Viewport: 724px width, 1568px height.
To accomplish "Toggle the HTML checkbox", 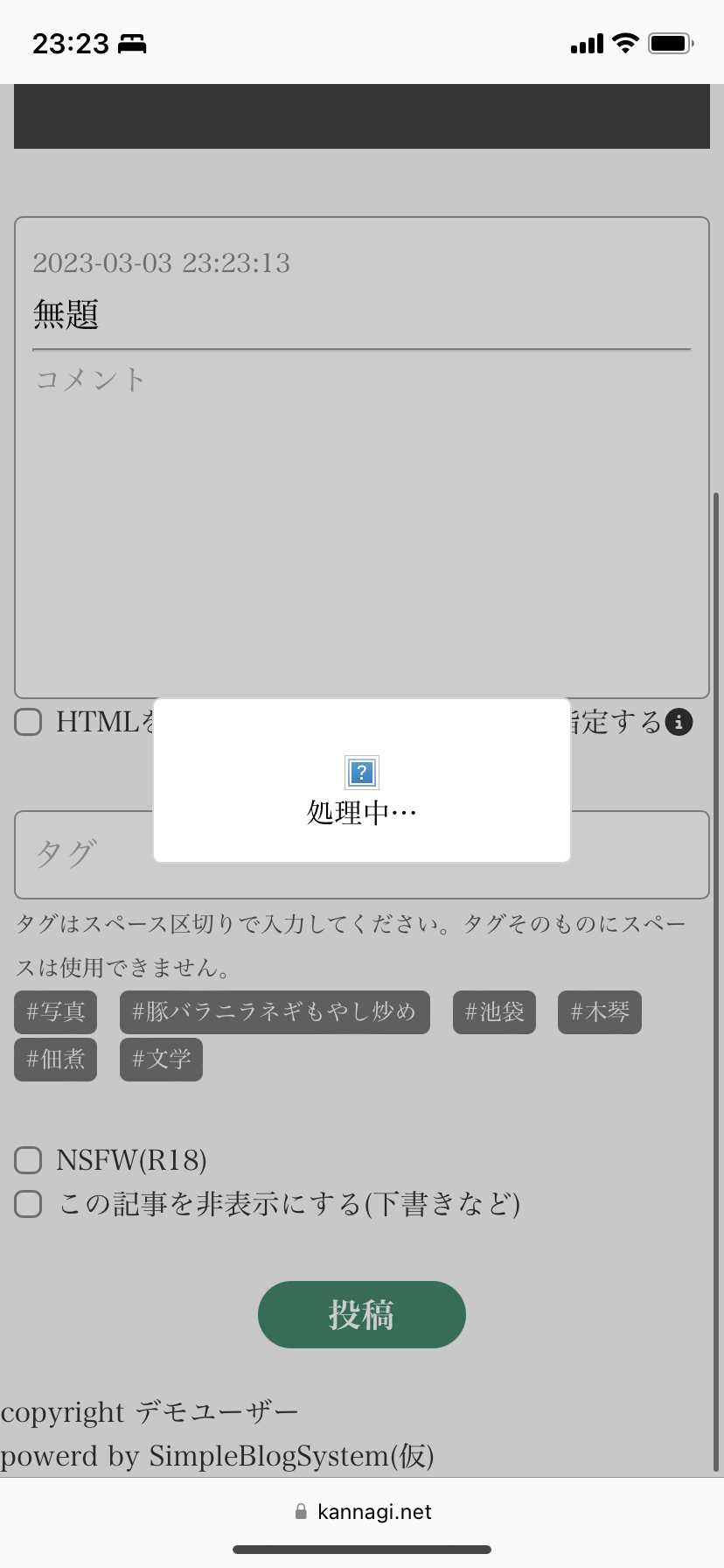I will point(28,722).
